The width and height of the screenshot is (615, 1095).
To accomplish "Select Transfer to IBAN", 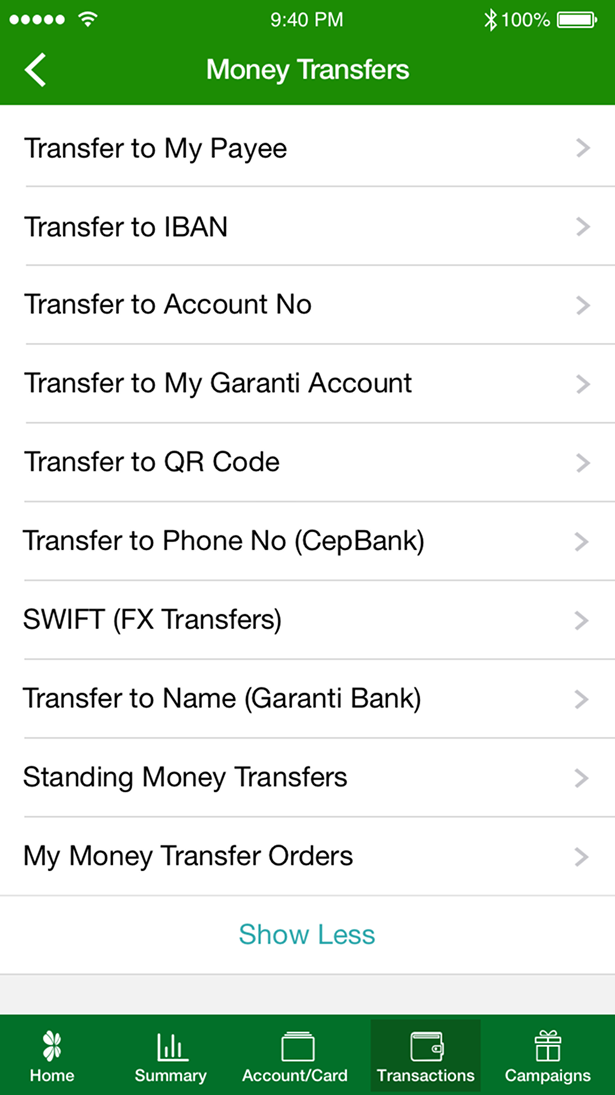I will click(307, 227).
